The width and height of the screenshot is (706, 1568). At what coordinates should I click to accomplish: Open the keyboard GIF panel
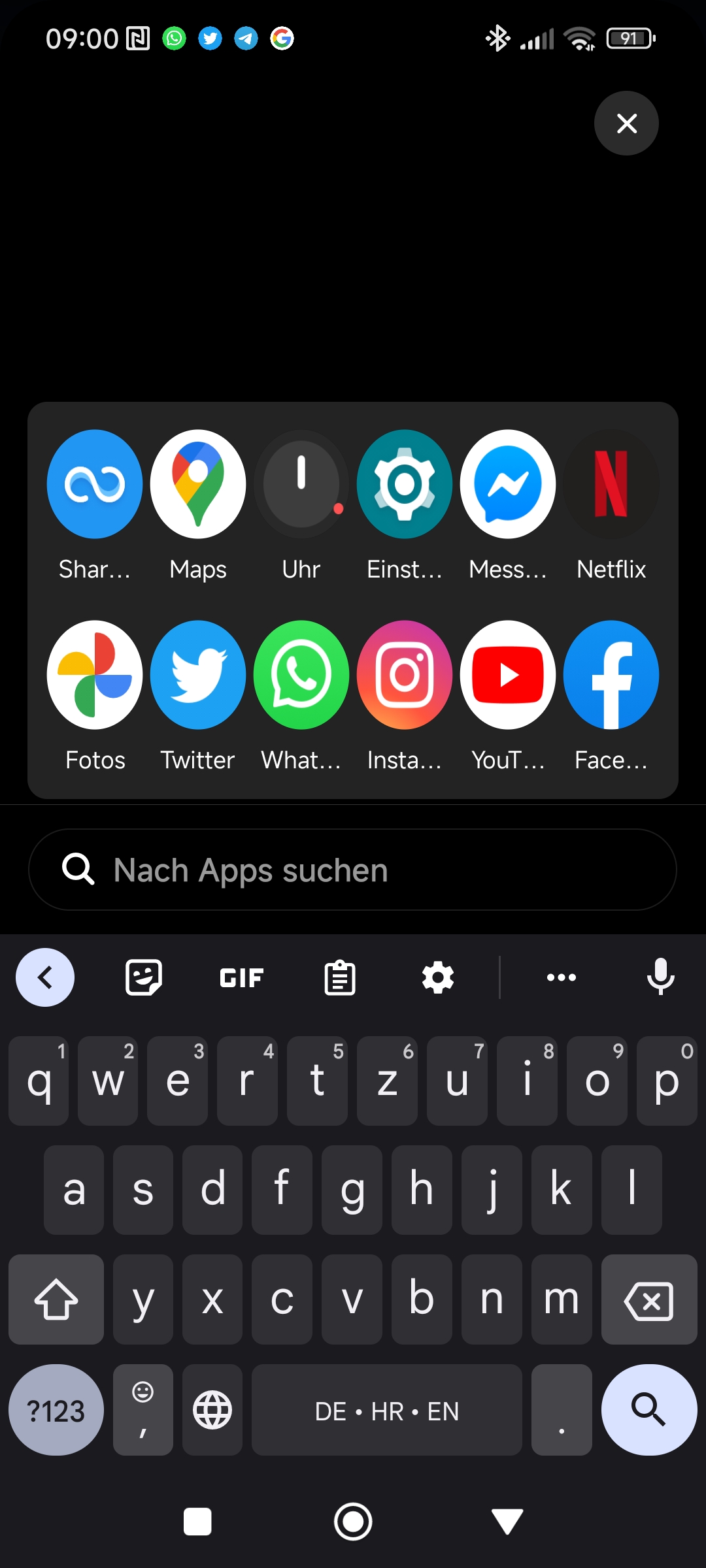[x=242, y=977]
